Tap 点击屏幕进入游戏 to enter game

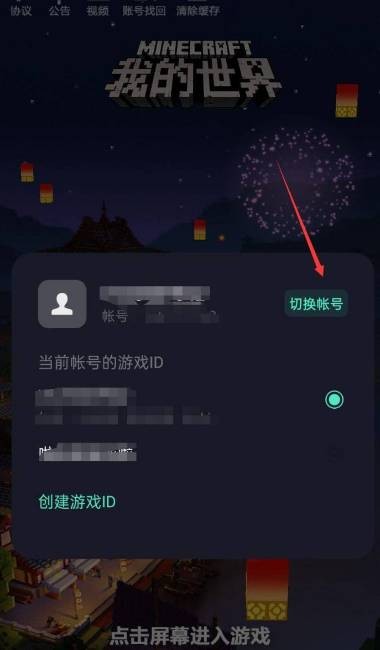pos(190,635)
